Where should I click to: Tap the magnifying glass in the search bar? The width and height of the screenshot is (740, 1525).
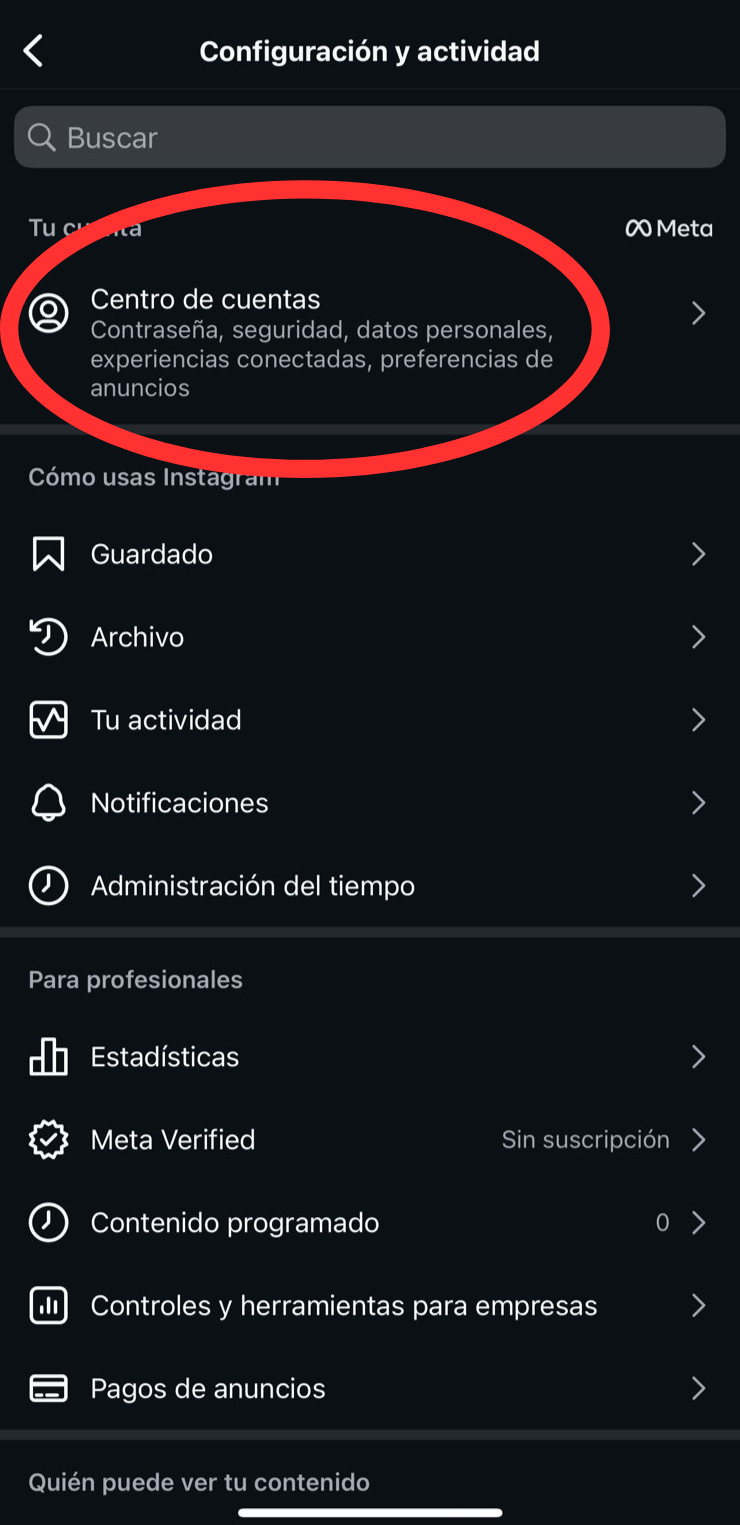[41, 137]
